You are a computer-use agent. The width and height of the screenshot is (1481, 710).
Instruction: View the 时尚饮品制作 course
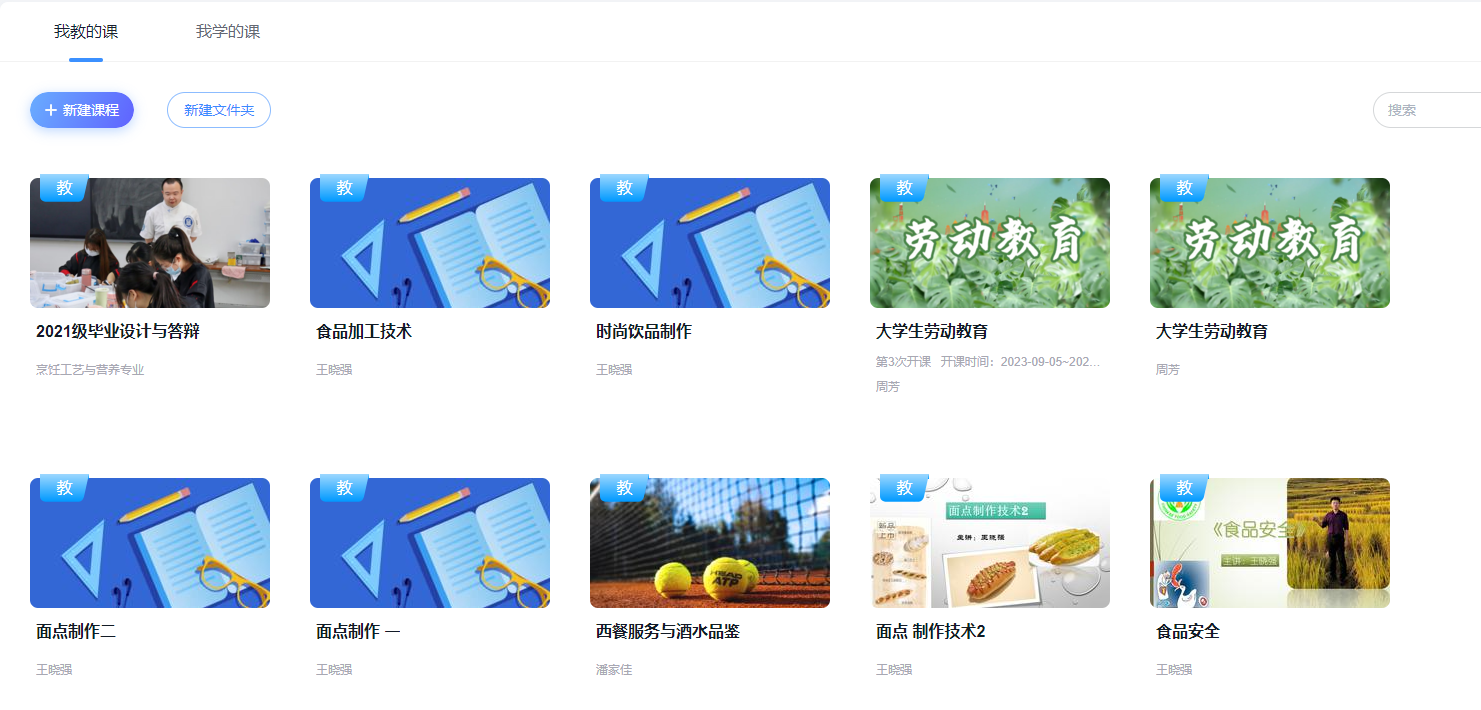coord(710,243)
